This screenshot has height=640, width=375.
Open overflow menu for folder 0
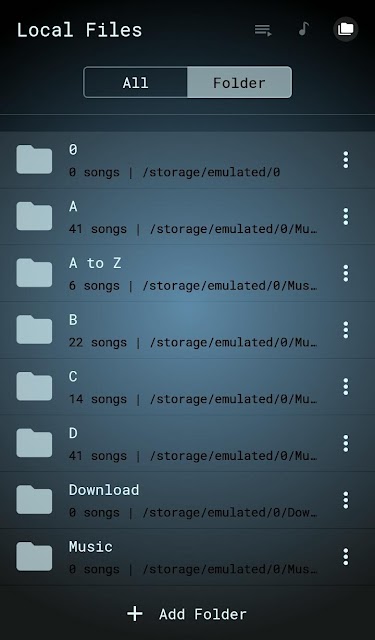pos(346,160)
